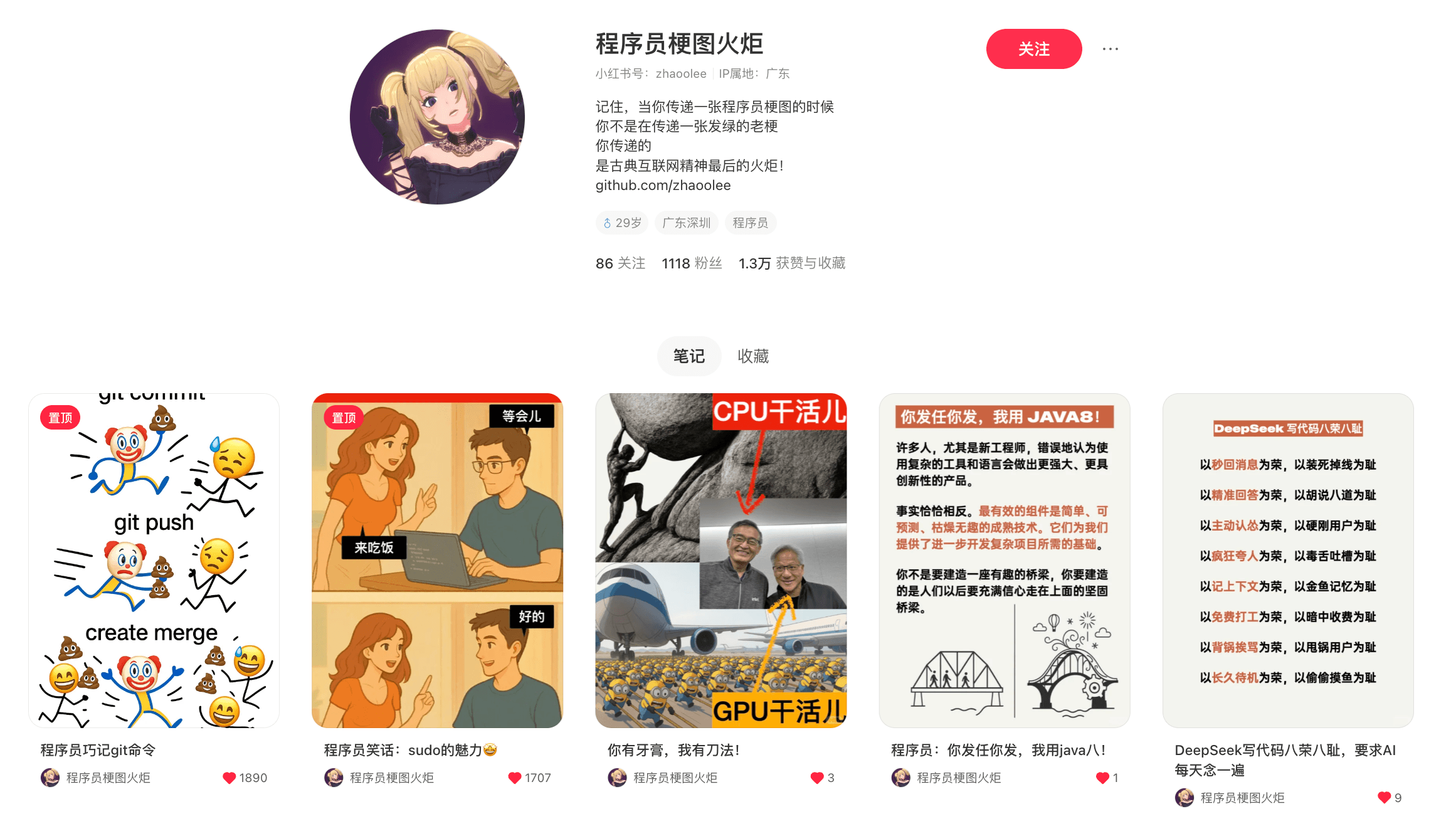Open the 你发任你发，我用java八 note
The height and width of the screenshot is (814, 1456).
tap(1004, 560)
